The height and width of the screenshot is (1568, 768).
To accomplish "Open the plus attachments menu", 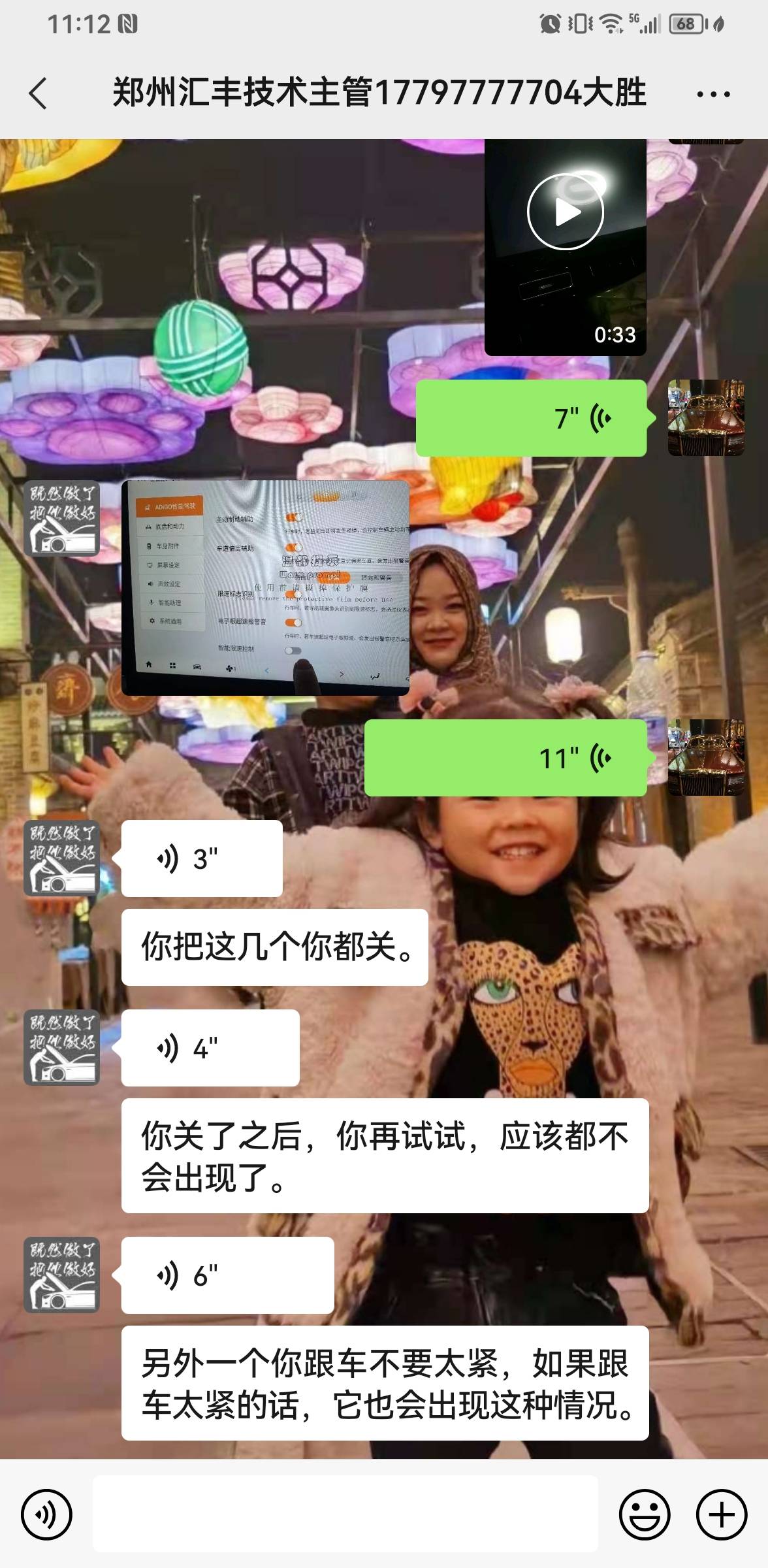I will point(721,1514).
